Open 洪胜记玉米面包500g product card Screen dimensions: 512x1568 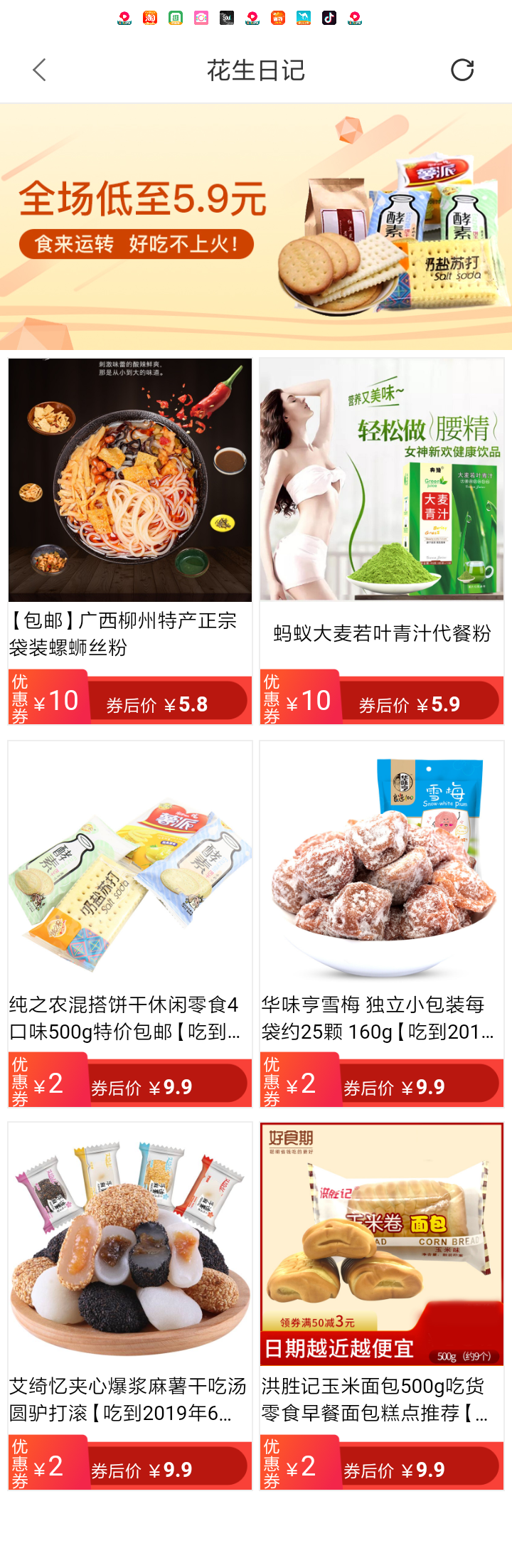coord(382,1303)
